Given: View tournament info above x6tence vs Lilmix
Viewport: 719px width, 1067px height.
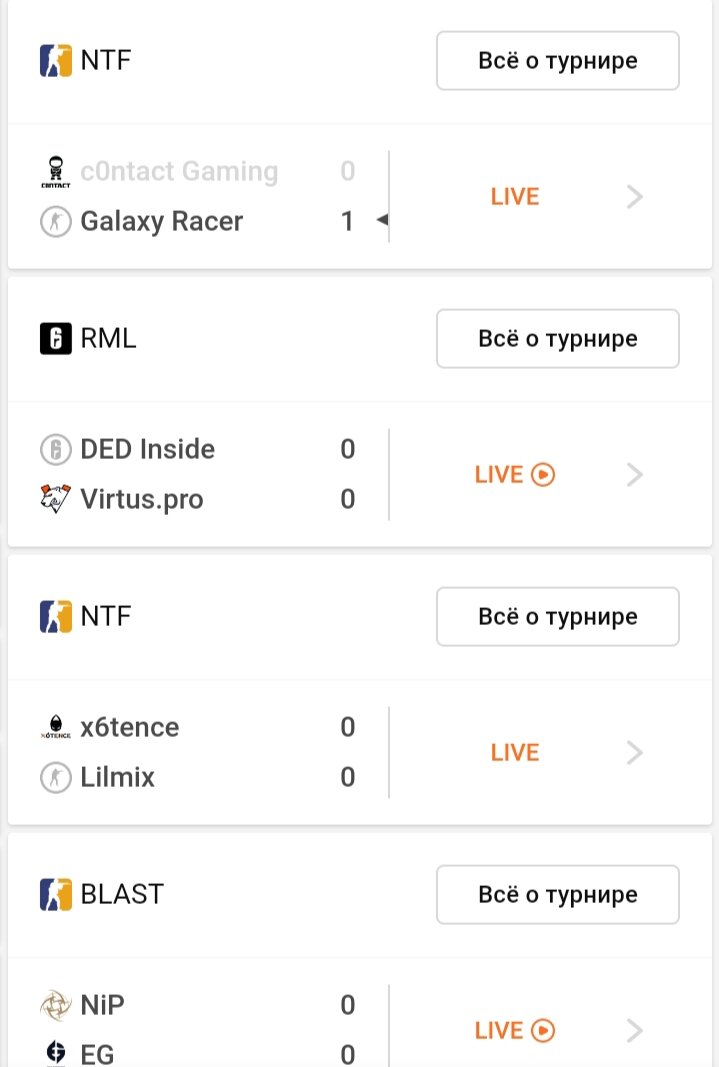Looking at the screenshot, I should (557, 617).
